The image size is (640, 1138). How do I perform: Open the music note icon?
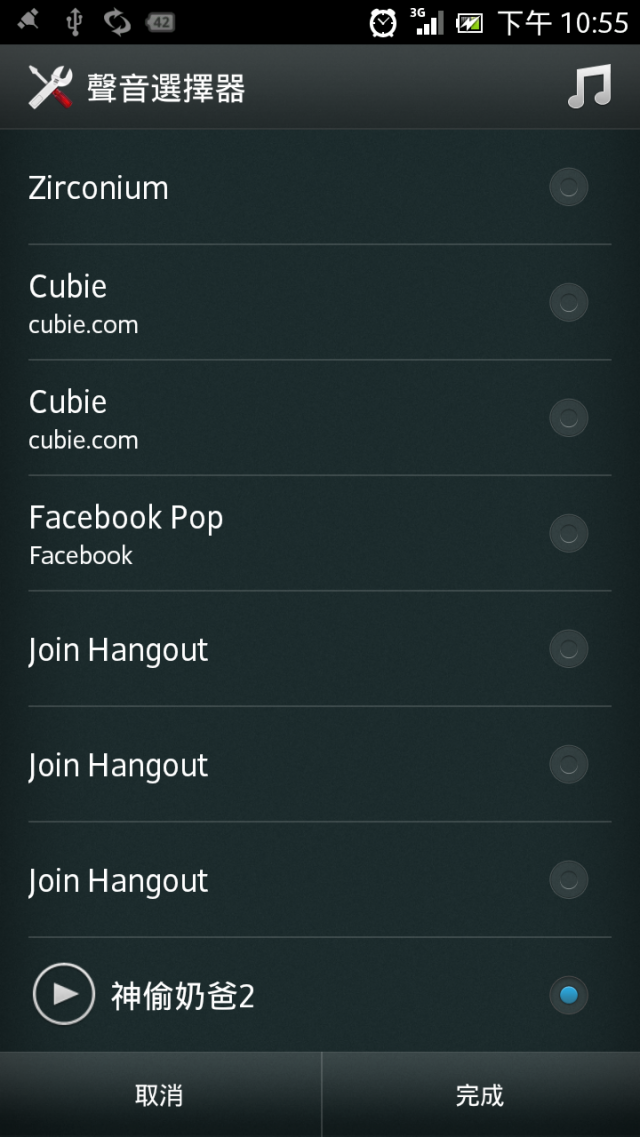[589, 87]
